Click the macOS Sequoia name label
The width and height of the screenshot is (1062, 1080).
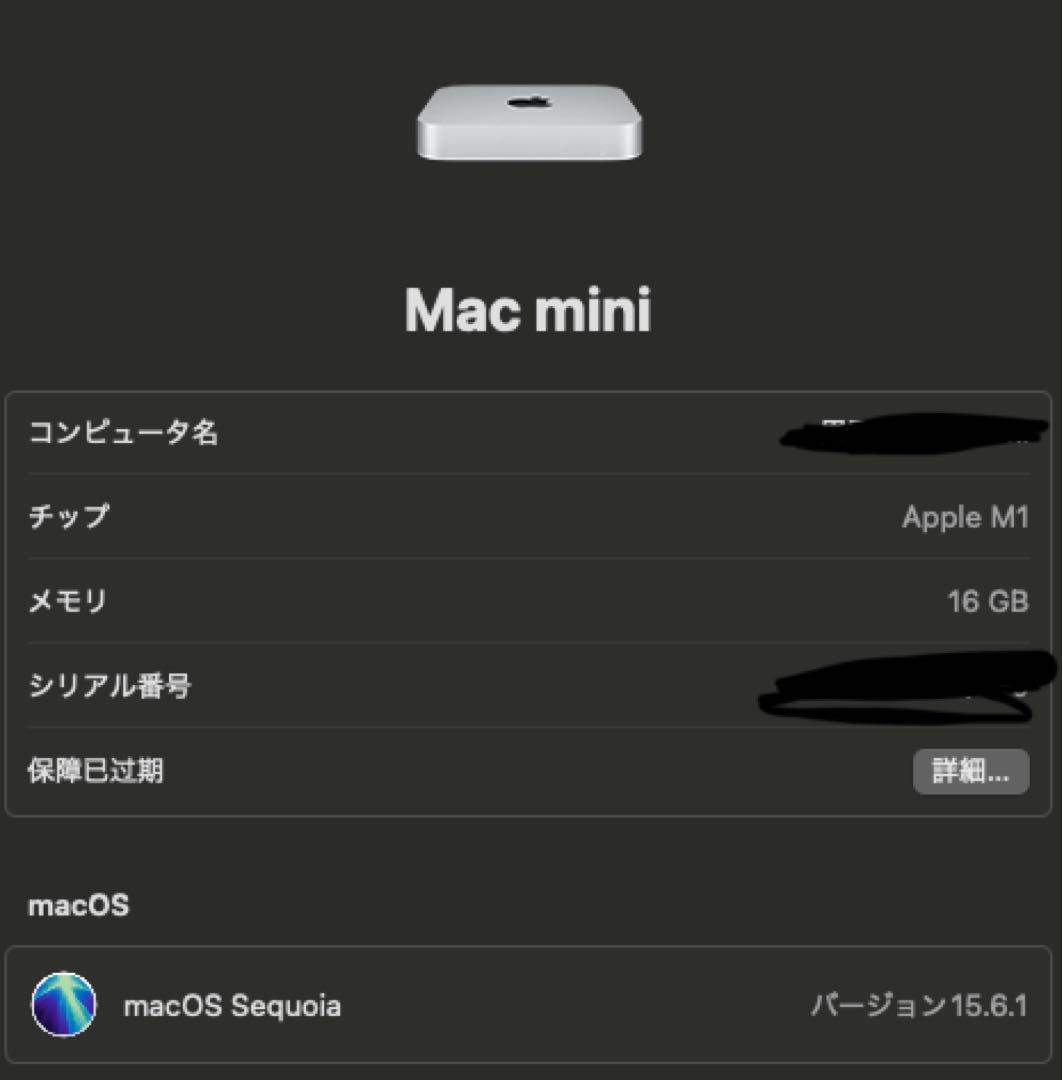coord(234,1006)
